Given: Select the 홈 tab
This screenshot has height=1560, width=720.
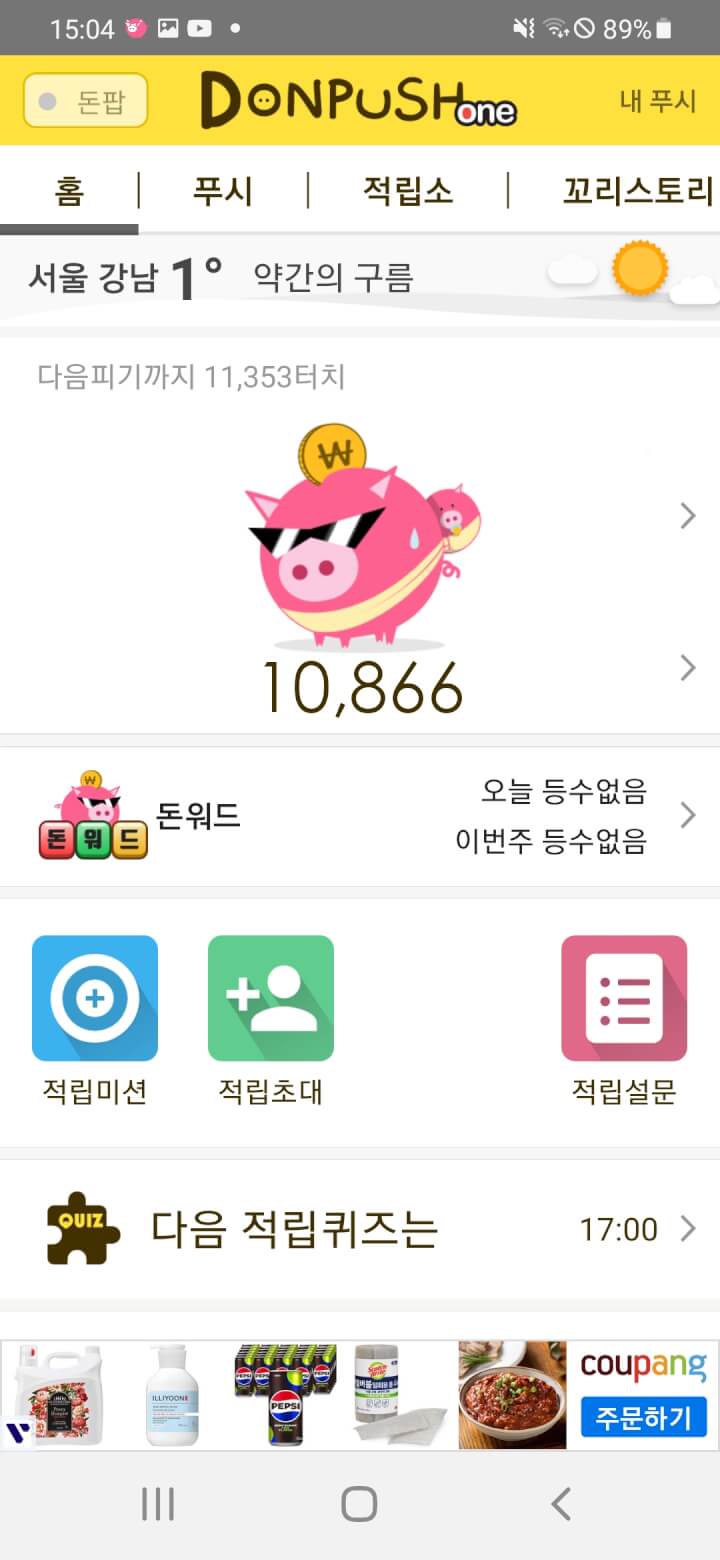Looking at the screenshot, I should [69, 190].
